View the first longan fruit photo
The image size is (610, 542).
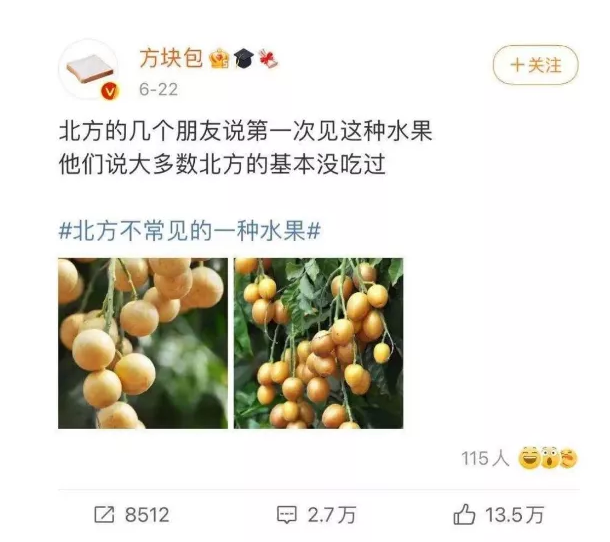pyautogui.click(x=141, y=343)
